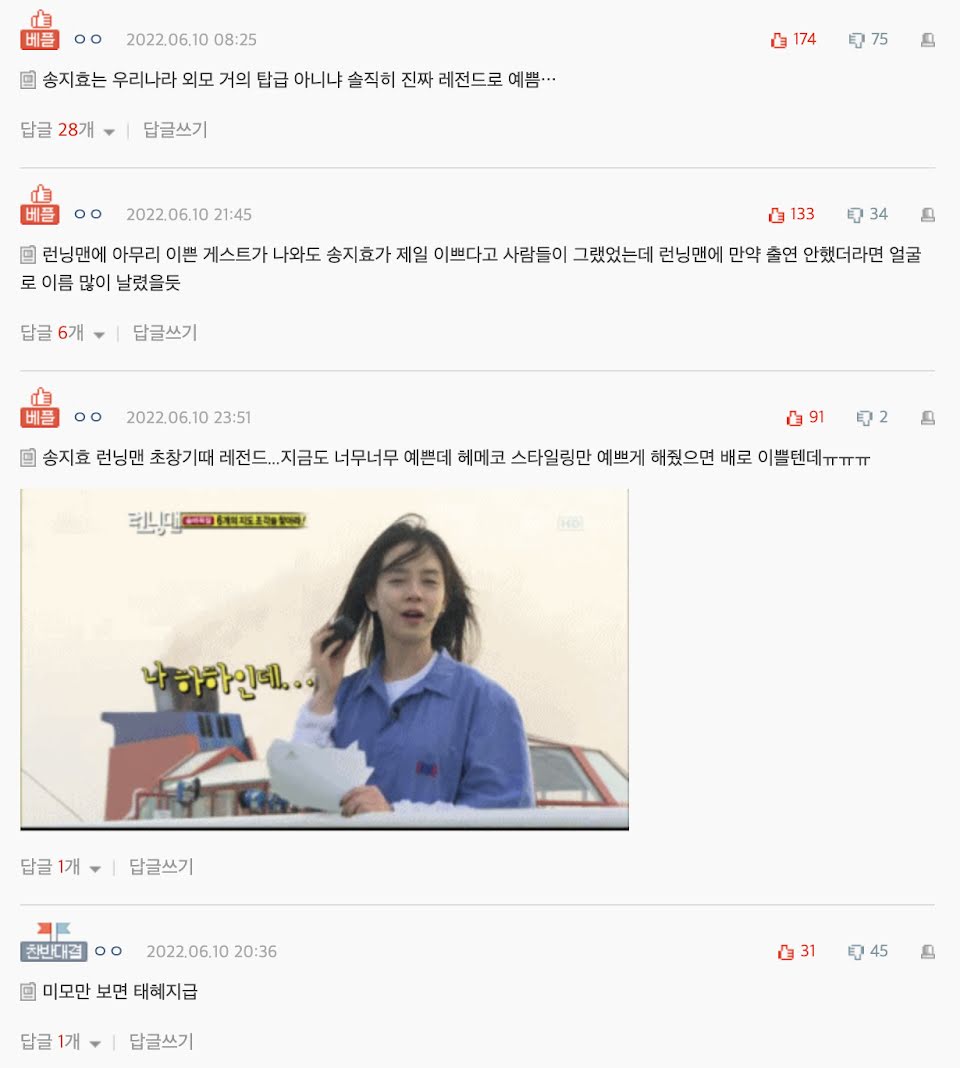The image size is (960, 1068).
Task: Upvote the 23:51 comment with 91 likes
Action: (795, 418)
